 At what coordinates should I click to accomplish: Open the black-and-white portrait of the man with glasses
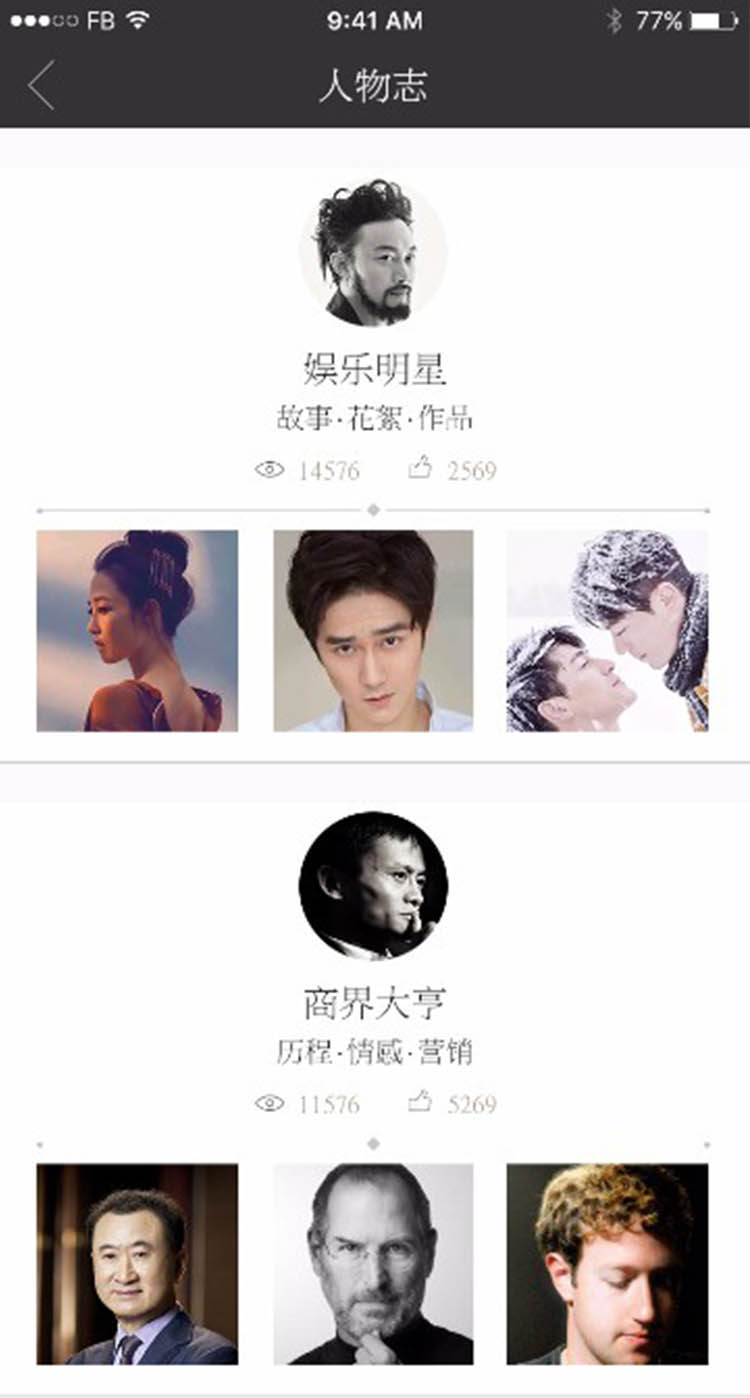pos(373,1264)
